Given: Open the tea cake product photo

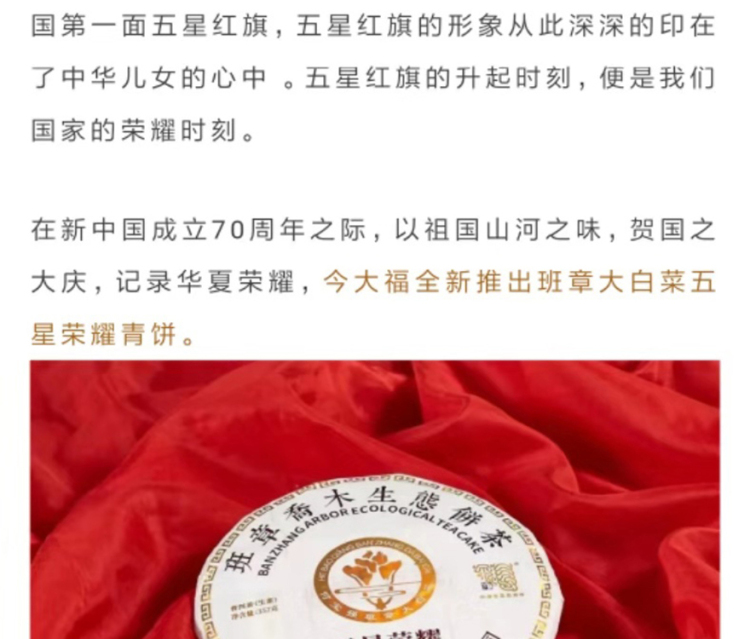Looking at the screenshot, I should pos(374,500).
